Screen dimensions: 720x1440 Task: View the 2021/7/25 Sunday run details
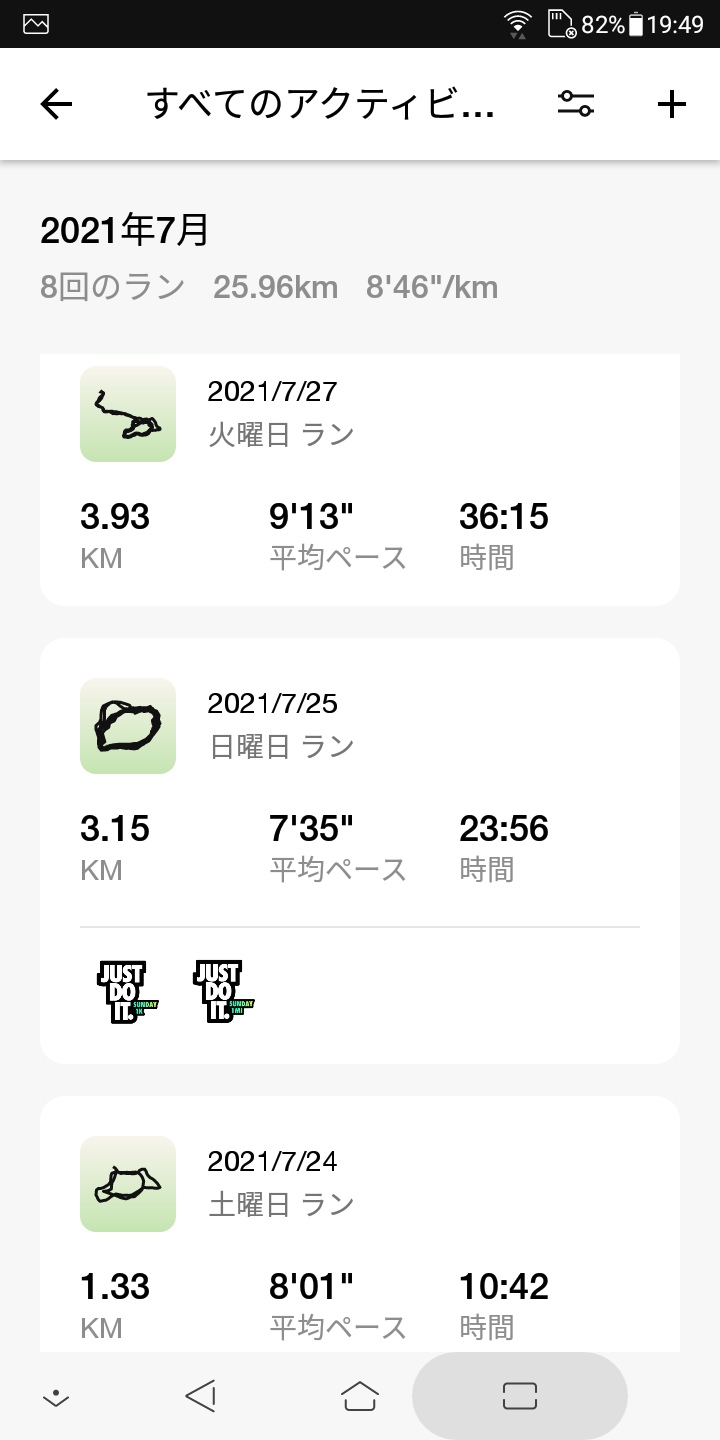pos(360,780)
